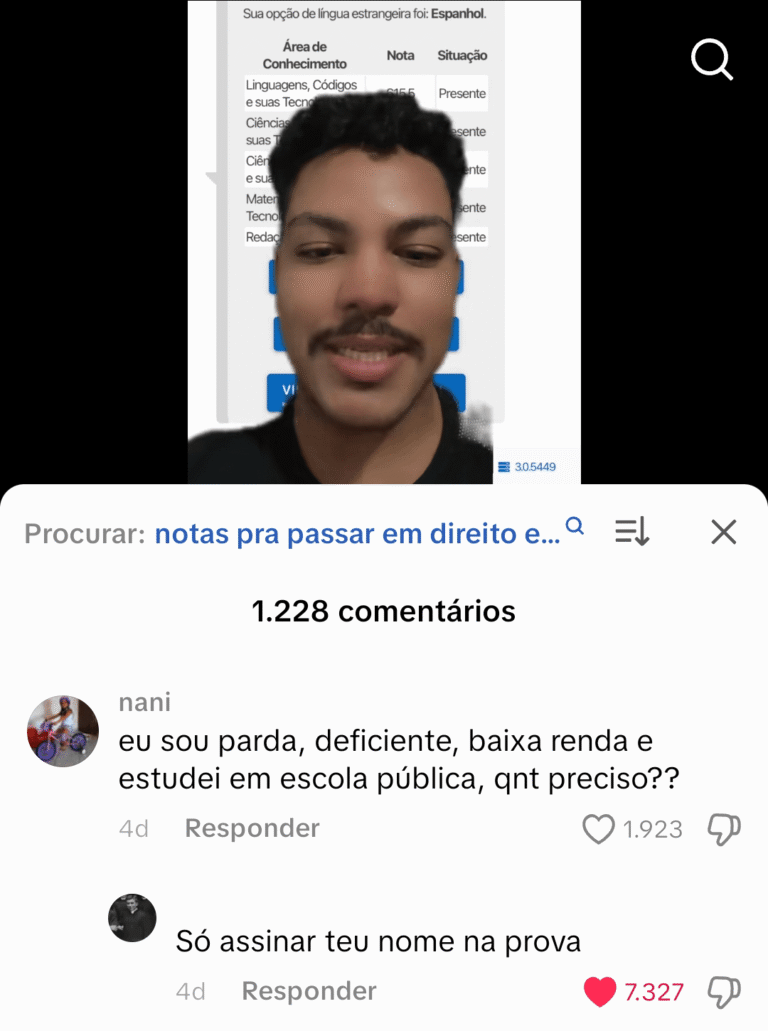Close the comments panel
The image size is (768, 1031).
723,532
